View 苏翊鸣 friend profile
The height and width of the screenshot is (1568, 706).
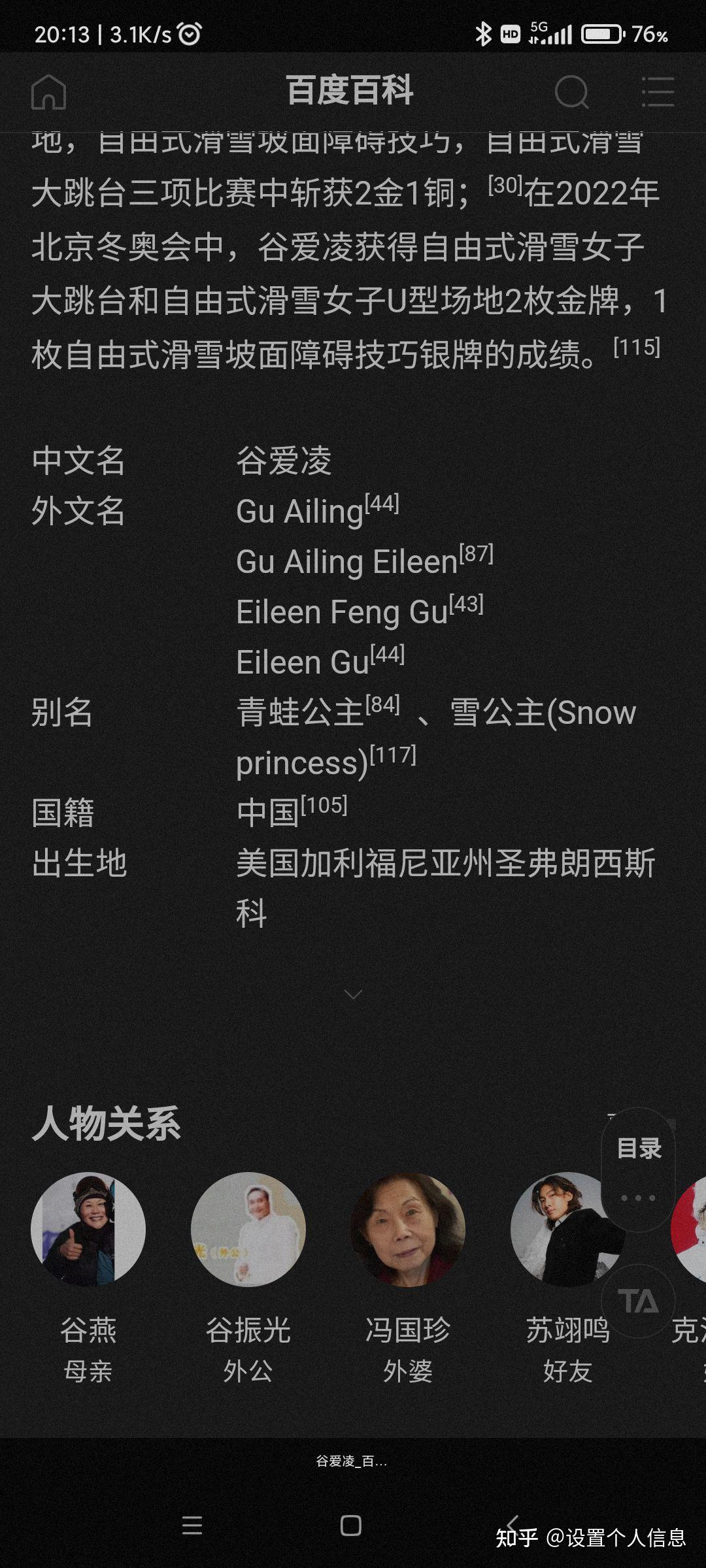tap(566, 1230)
